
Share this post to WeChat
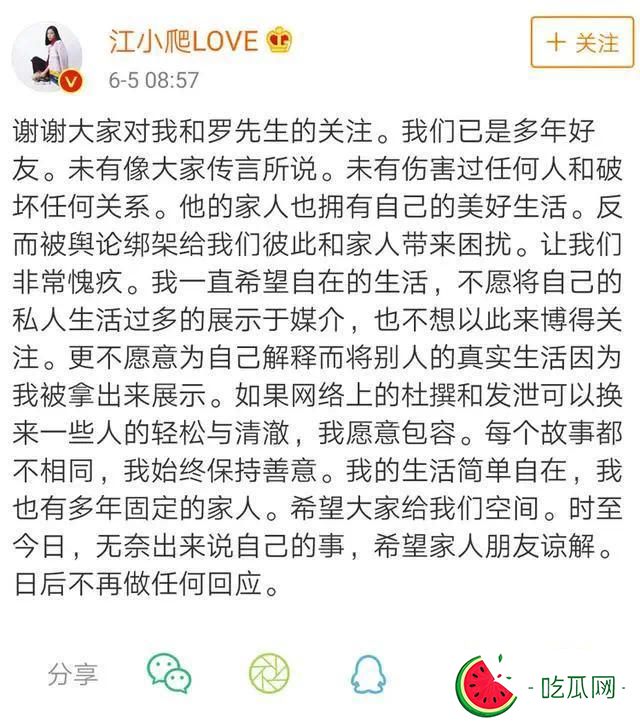(x=169, y=674)
